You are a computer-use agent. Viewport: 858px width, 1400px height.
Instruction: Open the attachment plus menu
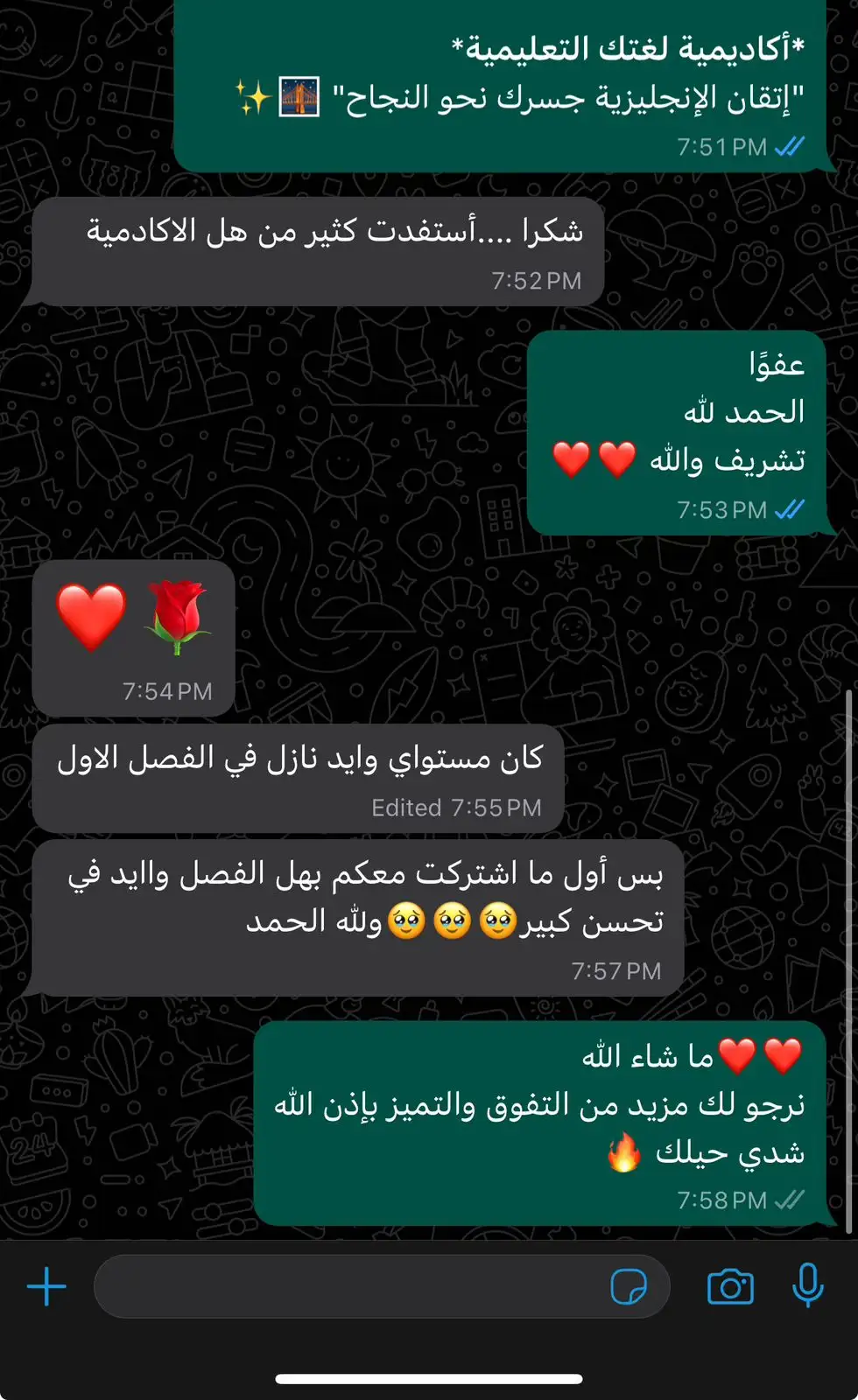(x=46, y=1287)
